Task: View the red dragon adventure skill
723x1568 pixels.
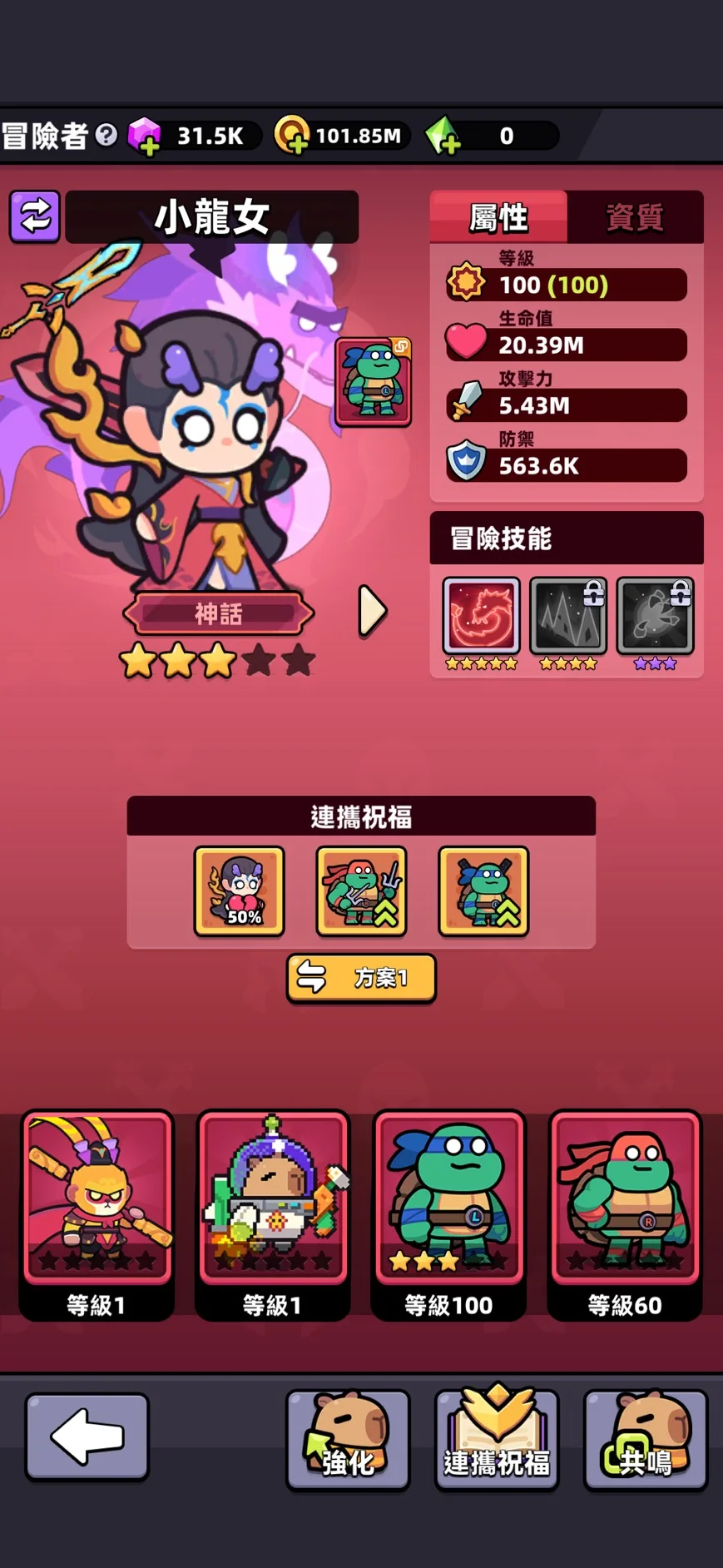Action: [481, 616]
